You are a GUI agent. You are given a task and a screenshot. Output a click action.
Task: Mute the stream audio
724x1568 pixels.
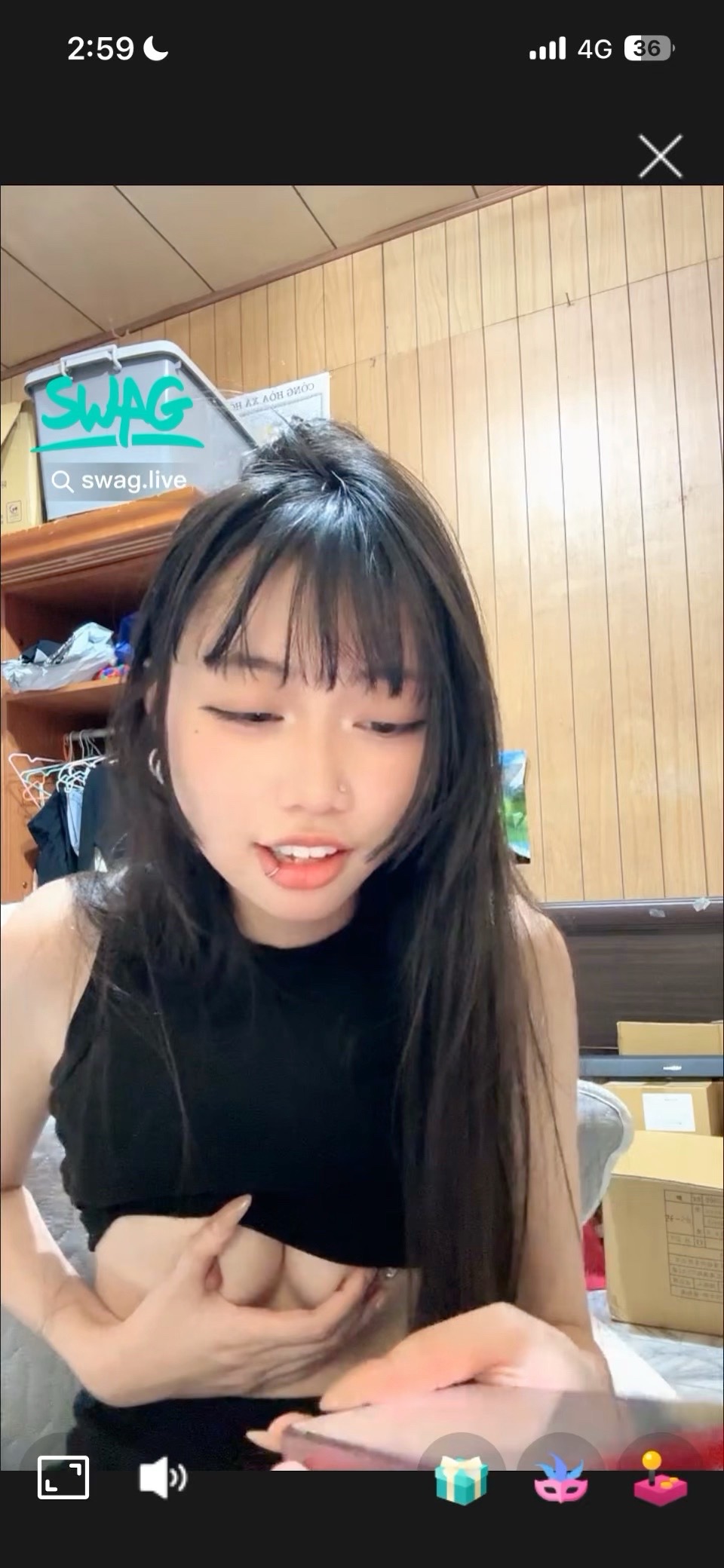pyautogui.click(x=163, y=1478)
